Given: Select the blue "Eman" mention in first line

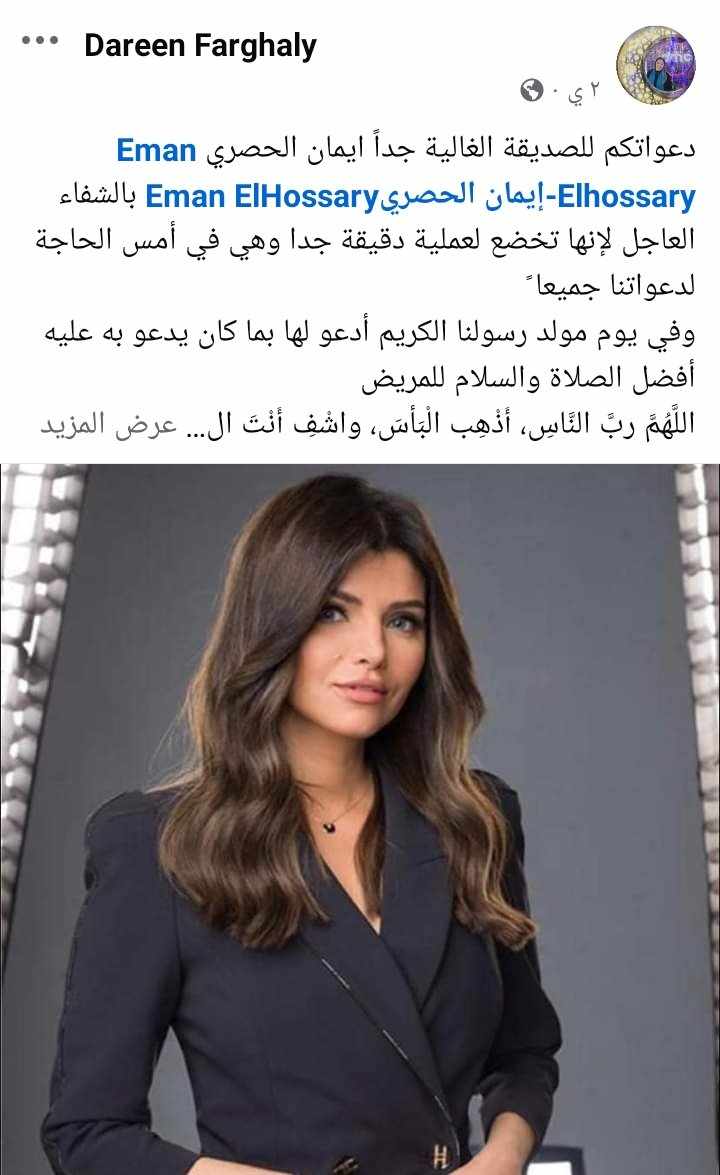Looking at the screenshot, I should [157, 150].
